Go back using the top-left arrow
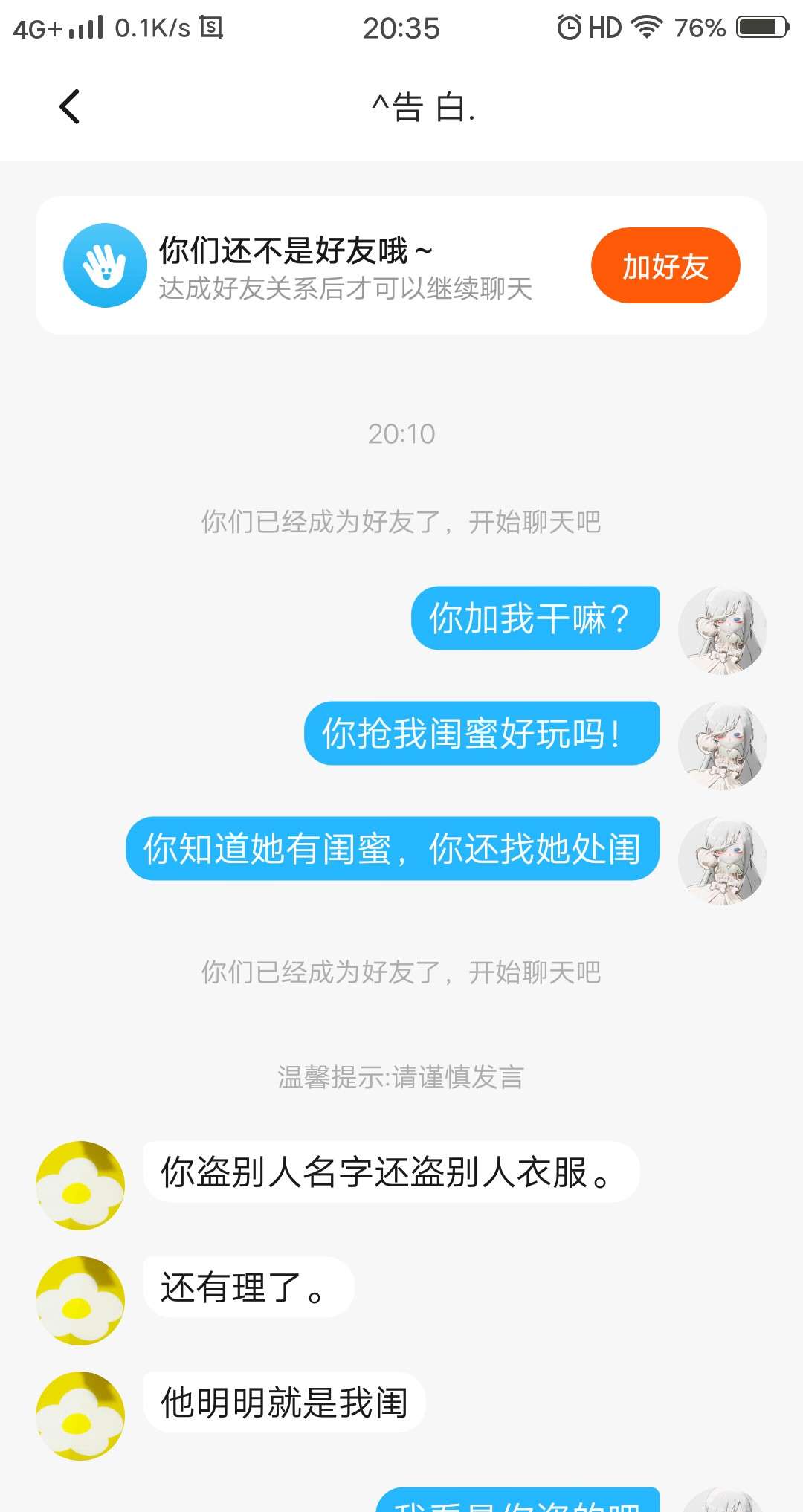Viewport: 803px width, 1512px height. tap(69, 106)
